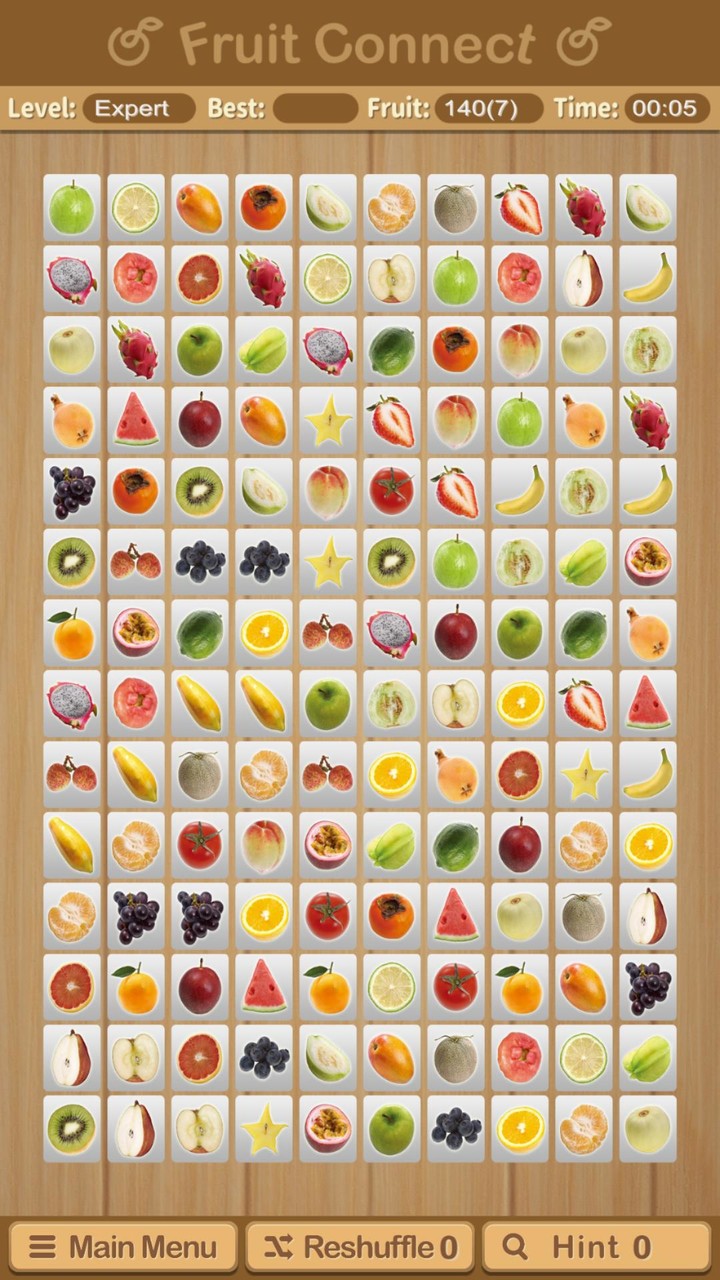Click the Expert level badge

coord(138,109)
